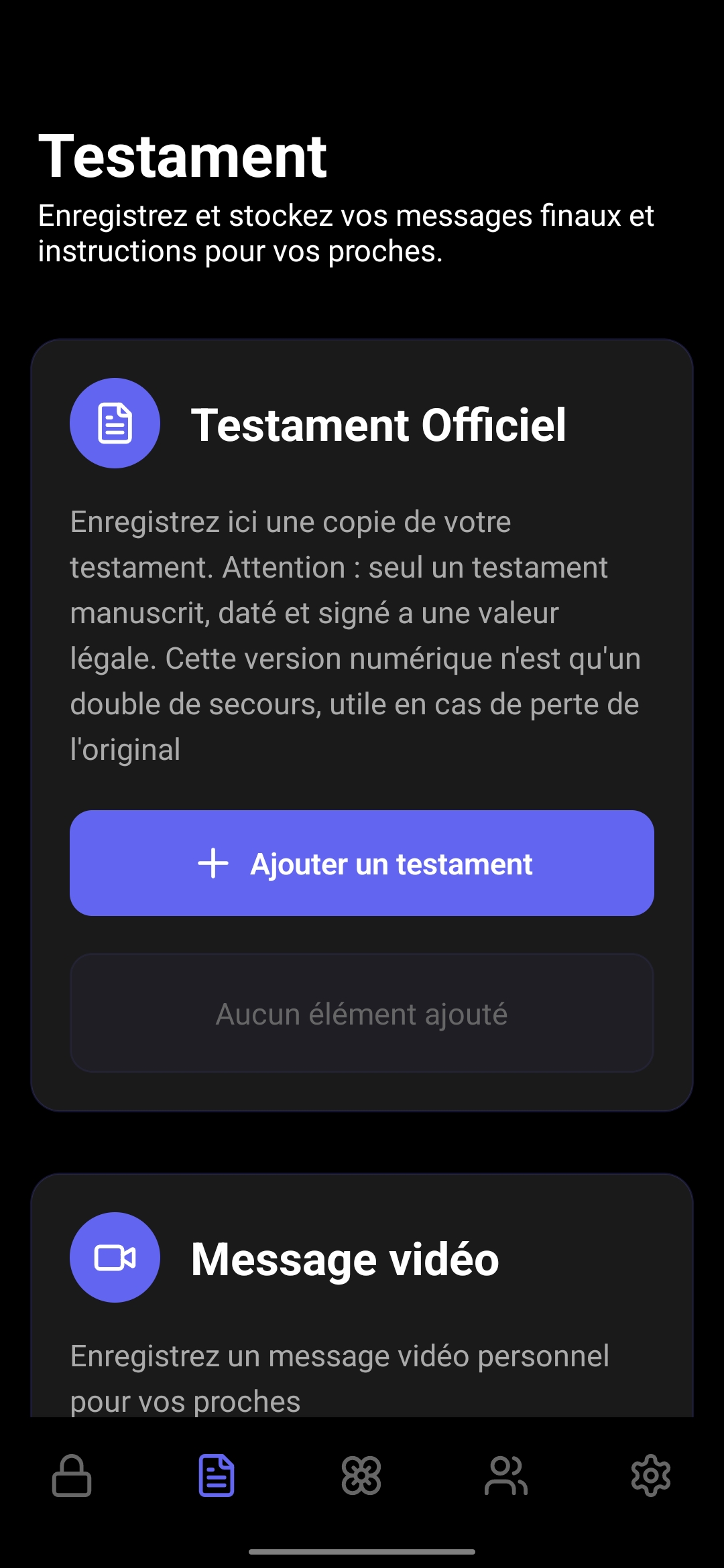
Task: Switch to the flower icon tab
Action: click(x=361, y=1476)
